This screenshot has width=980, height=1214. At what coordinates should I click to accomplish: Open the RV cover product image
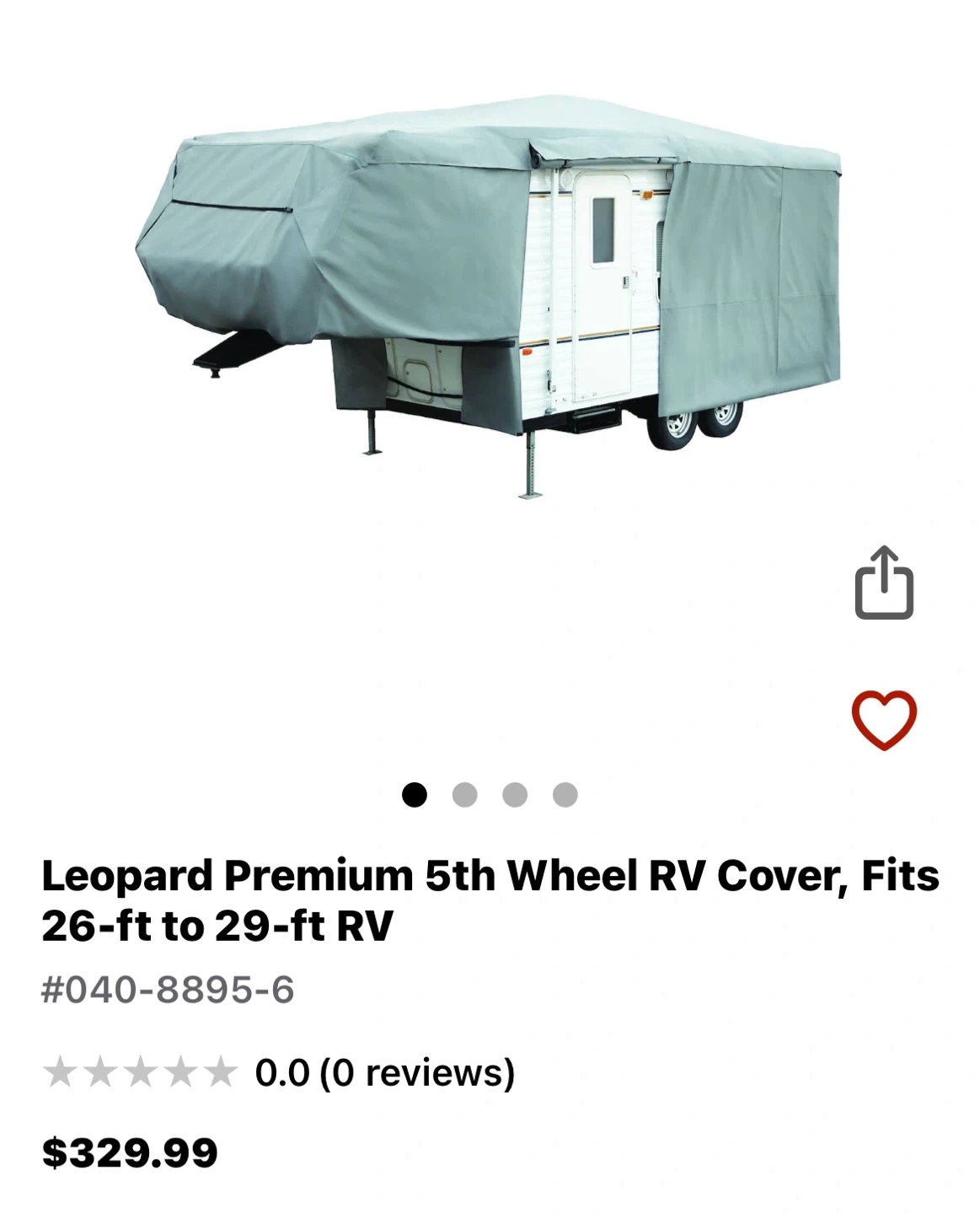point(489,295)
